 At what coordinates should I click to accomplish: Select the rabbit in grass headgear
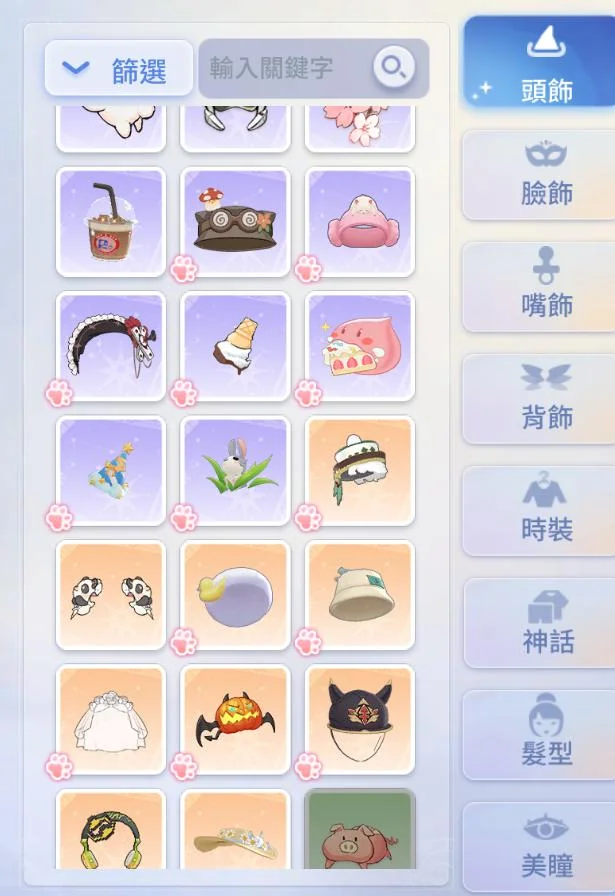[235, 470]
